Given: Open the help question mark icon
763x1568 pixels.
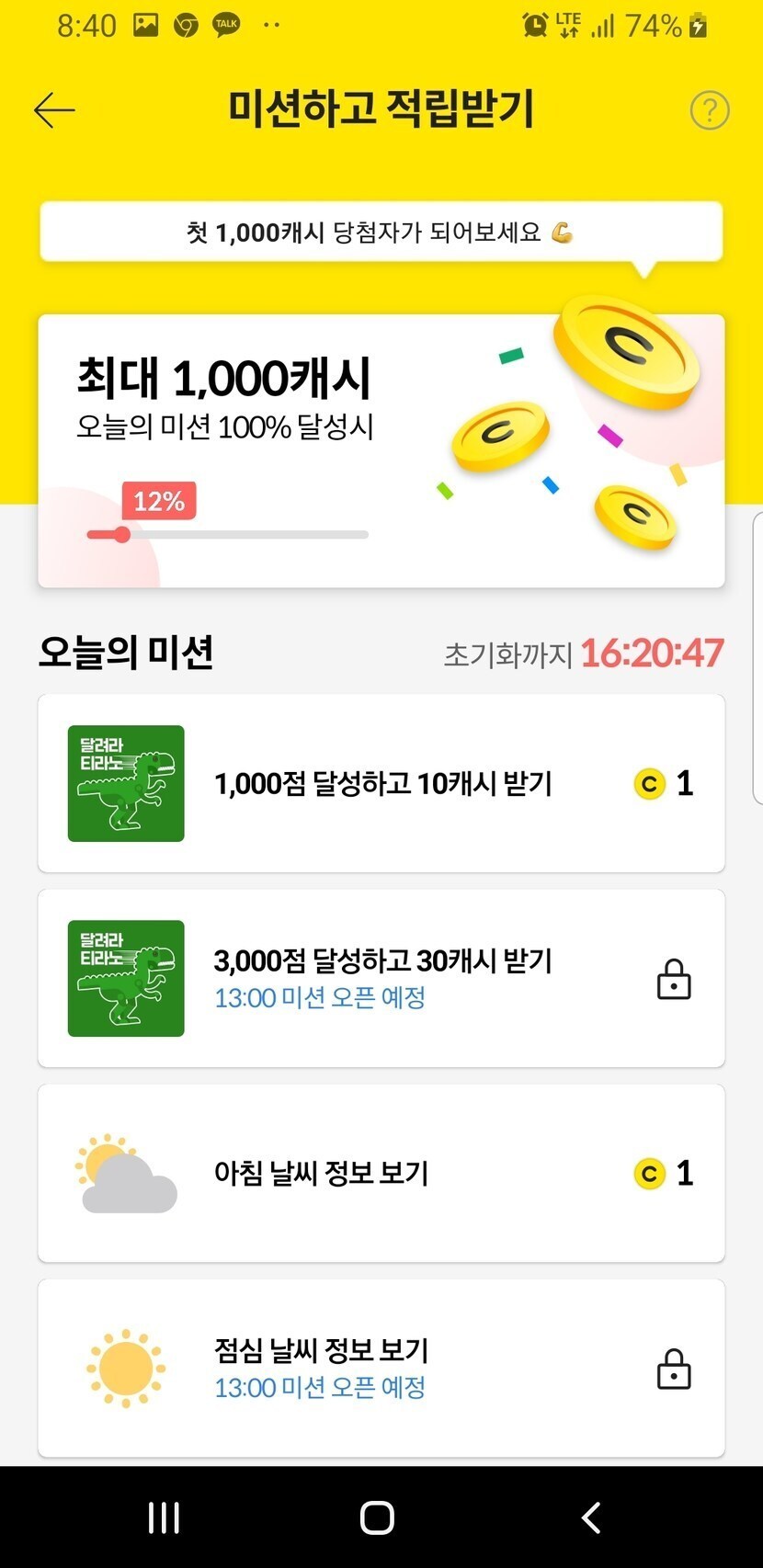Looking at the screenshot, I should pos(709,111).
